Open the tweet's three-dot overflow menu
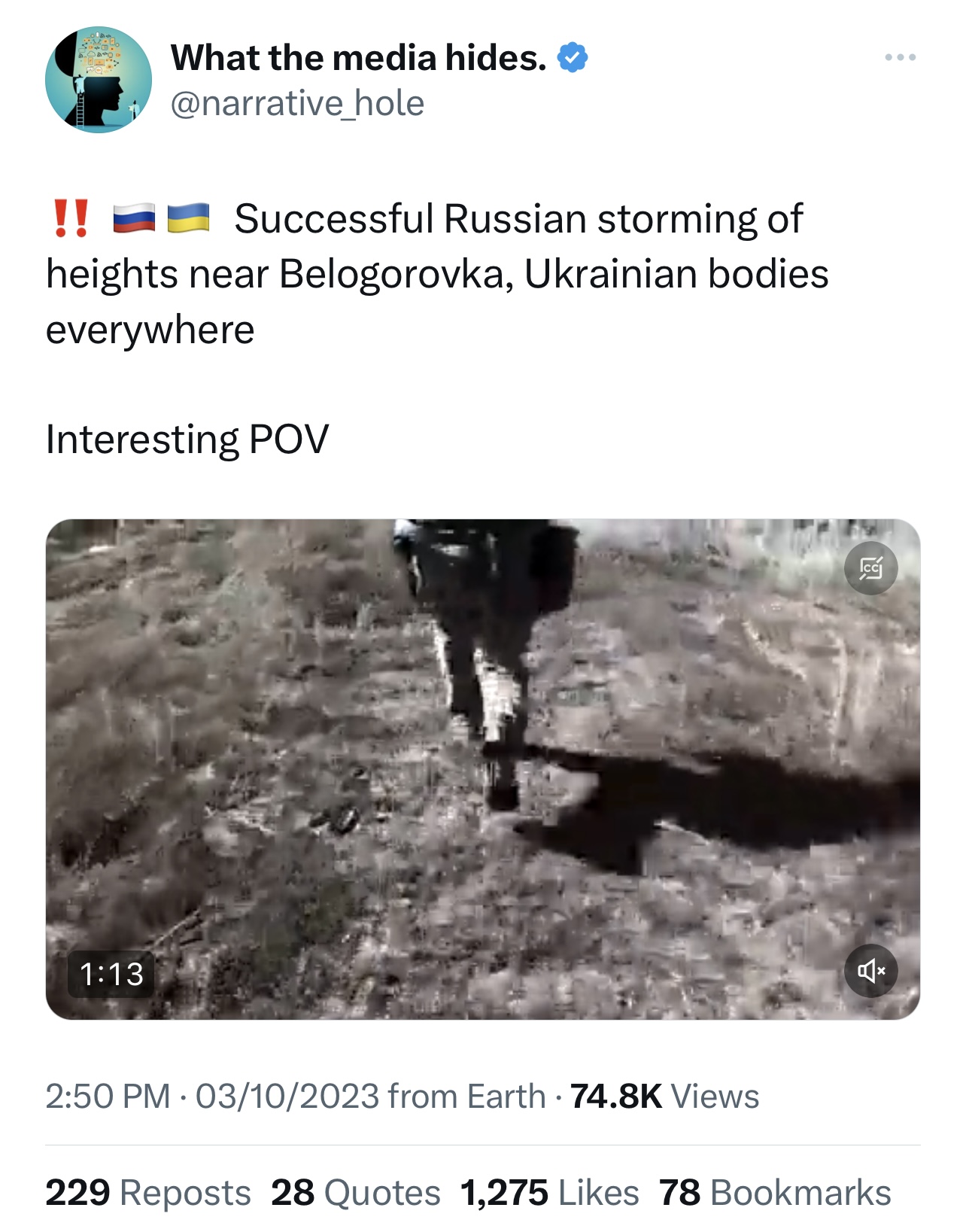This screenshot has width=966, height=1232. pyautogui.click(x=900, y=58)
